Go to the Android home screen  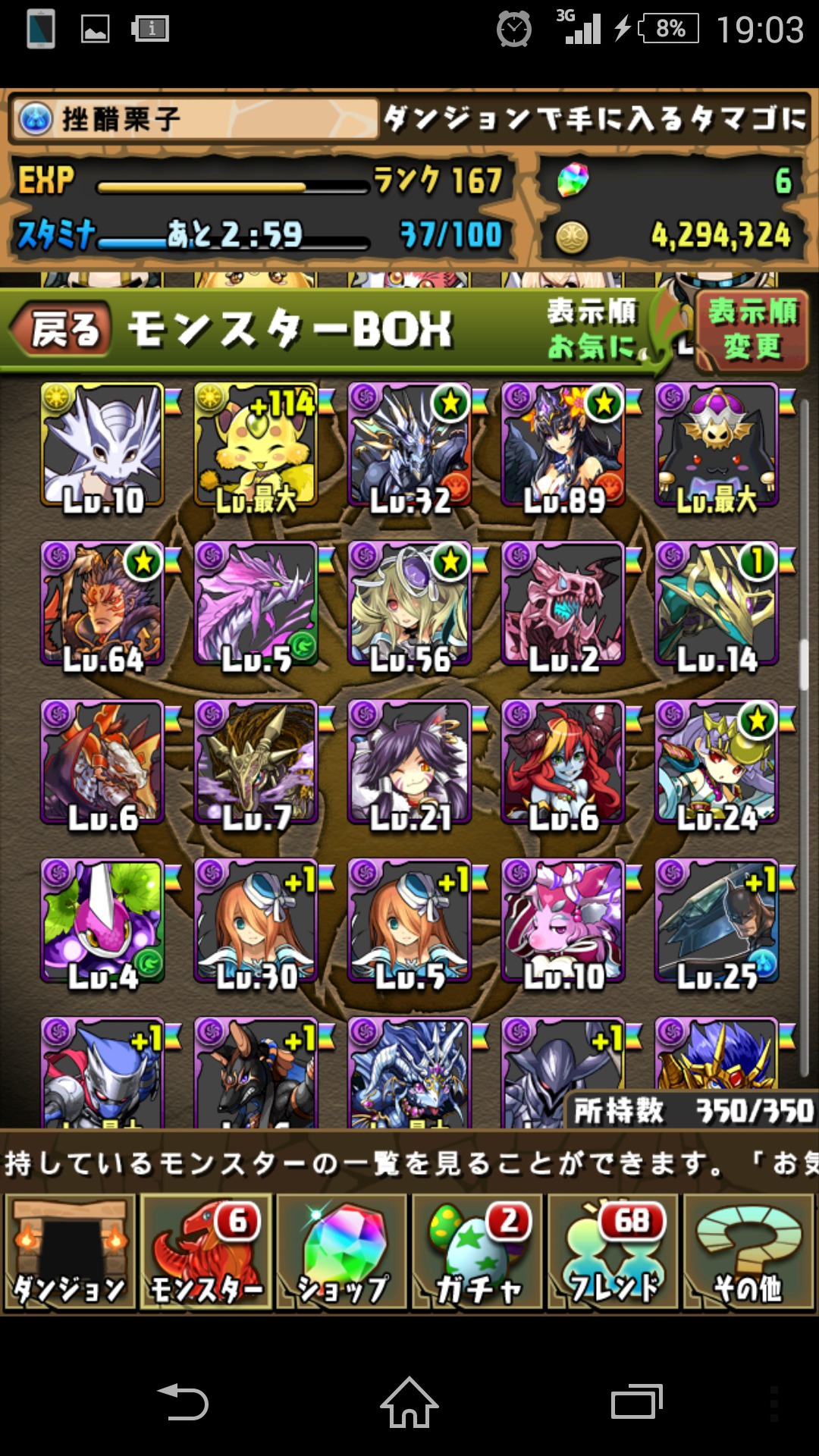click(409, 1403)
